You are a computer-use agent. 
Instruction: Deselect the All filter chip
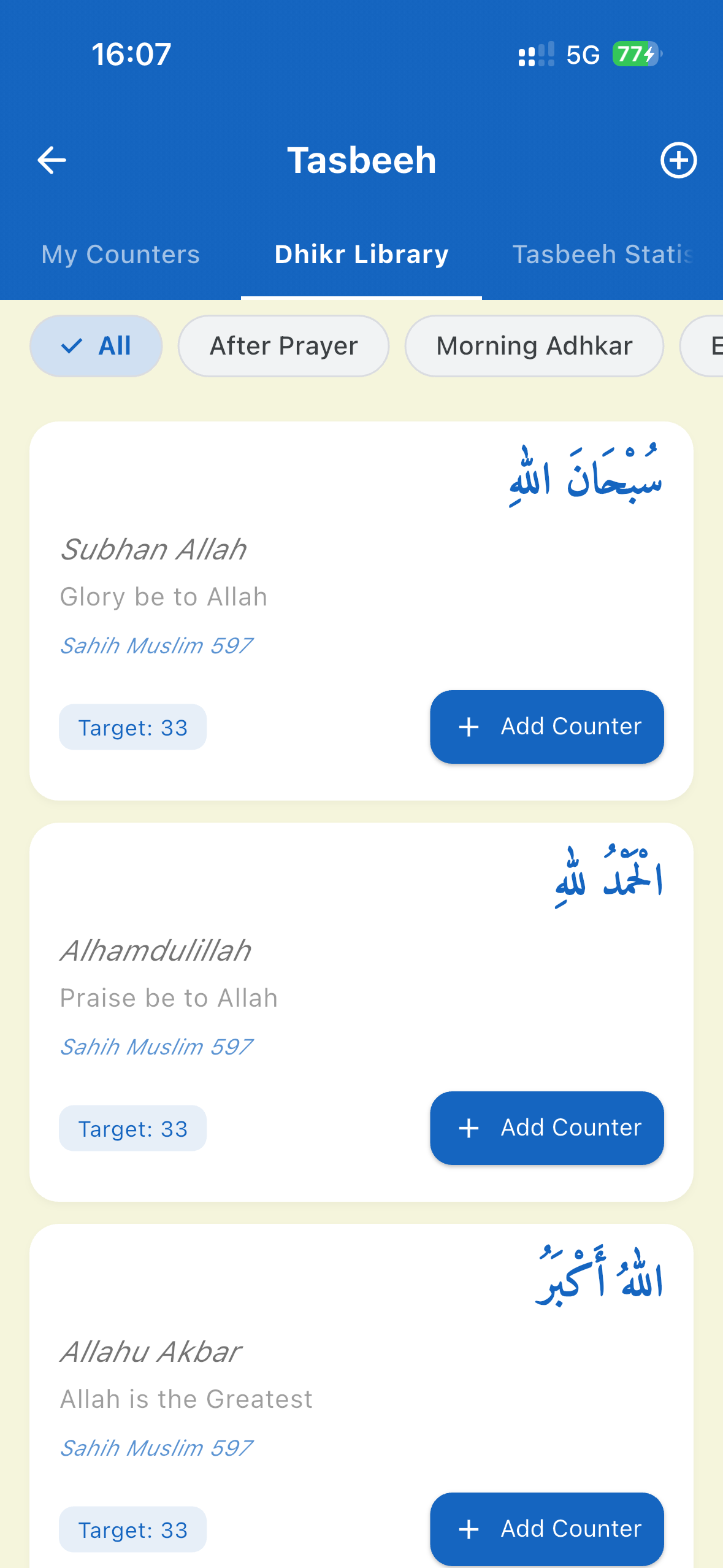96,345
